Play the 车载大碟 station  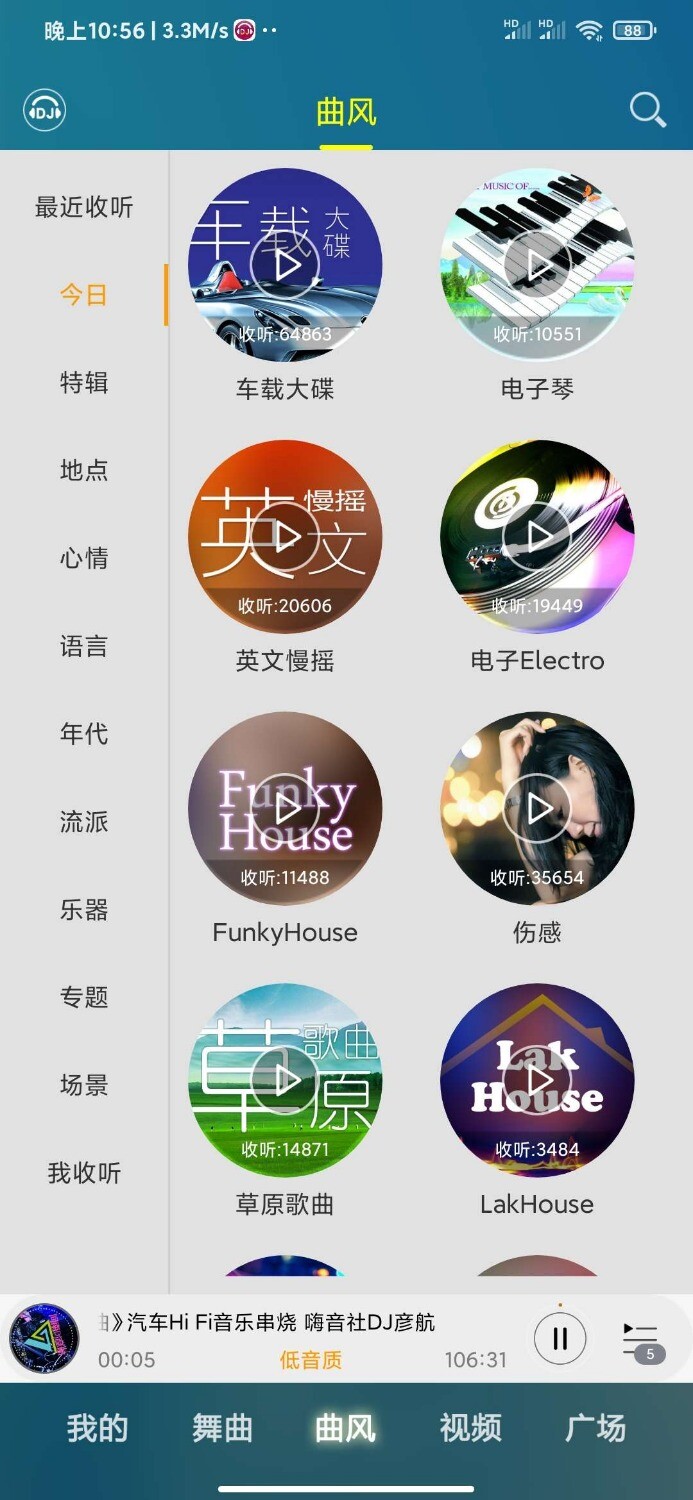click(285, 265)
